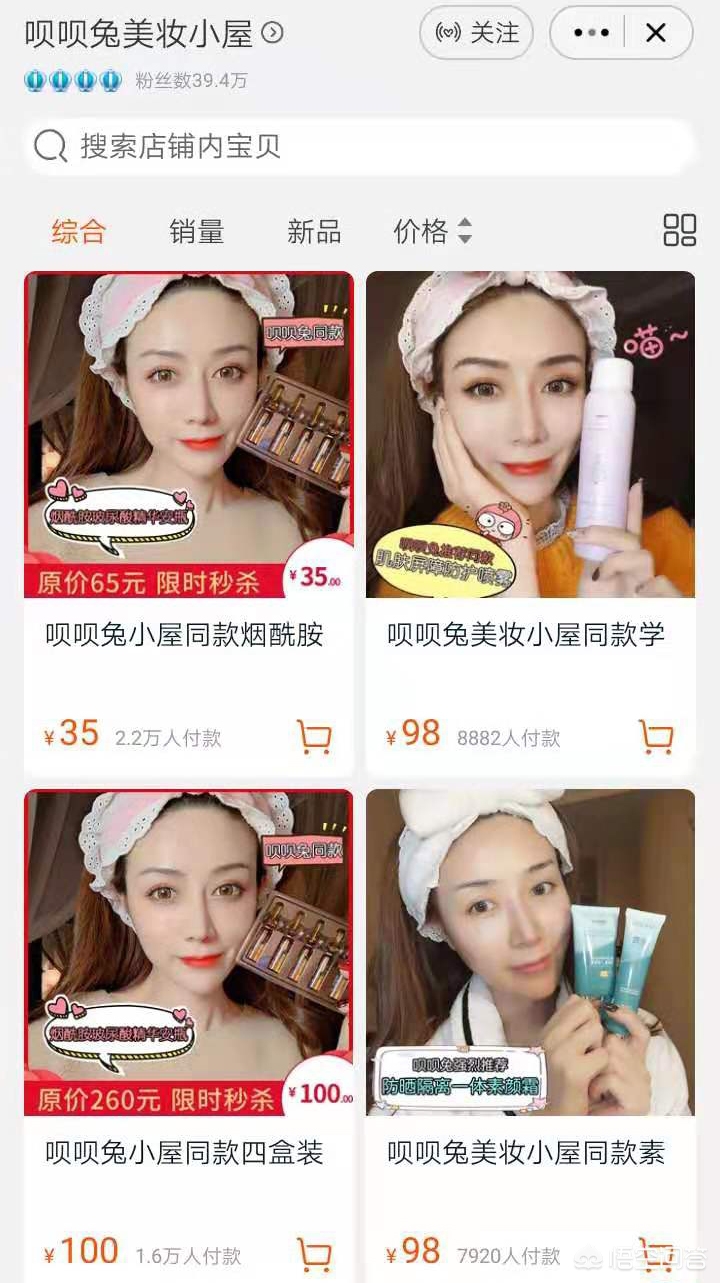Show 新品 items
Screen dimensions: 720x1283
314,232
